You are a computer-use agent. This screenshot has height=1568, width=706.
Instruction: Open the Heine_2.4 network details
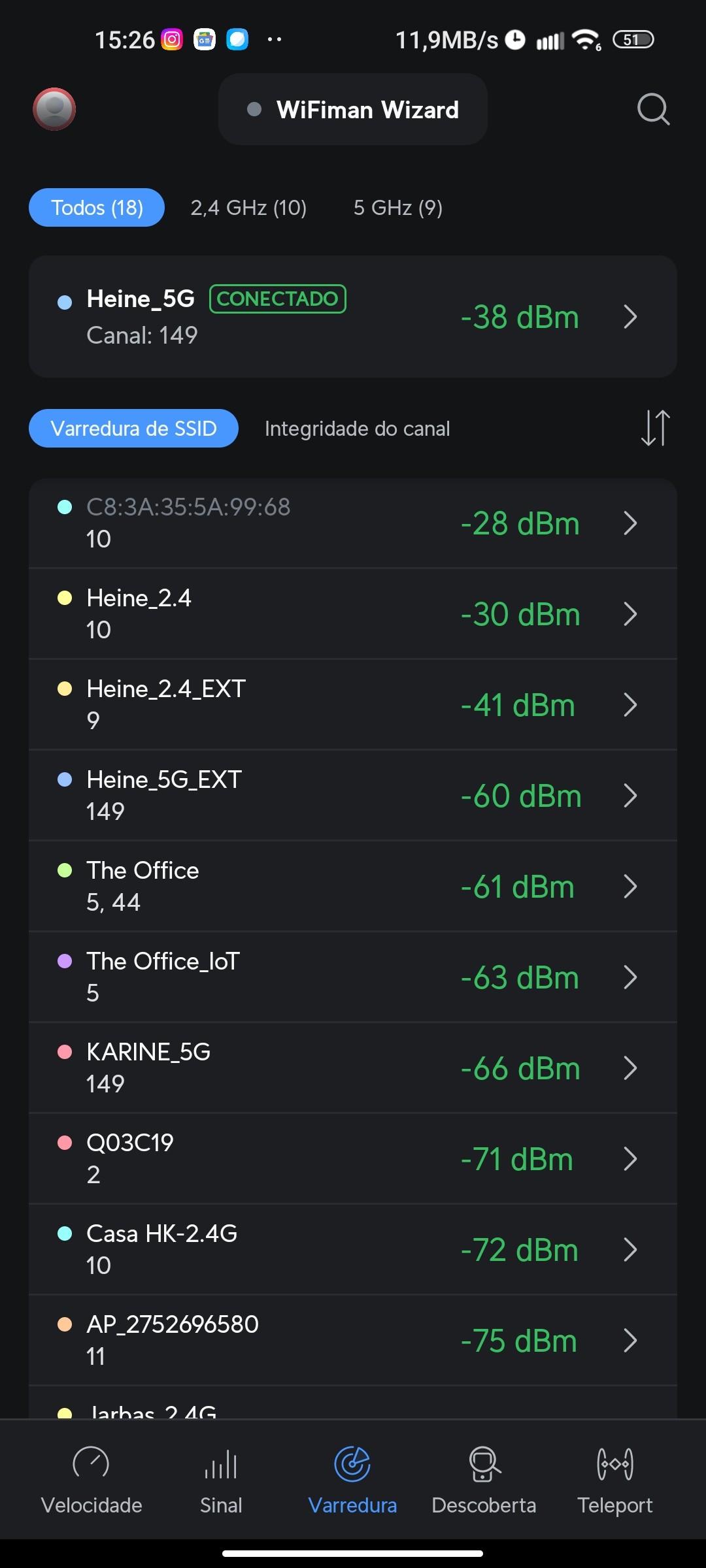(353, 613)
